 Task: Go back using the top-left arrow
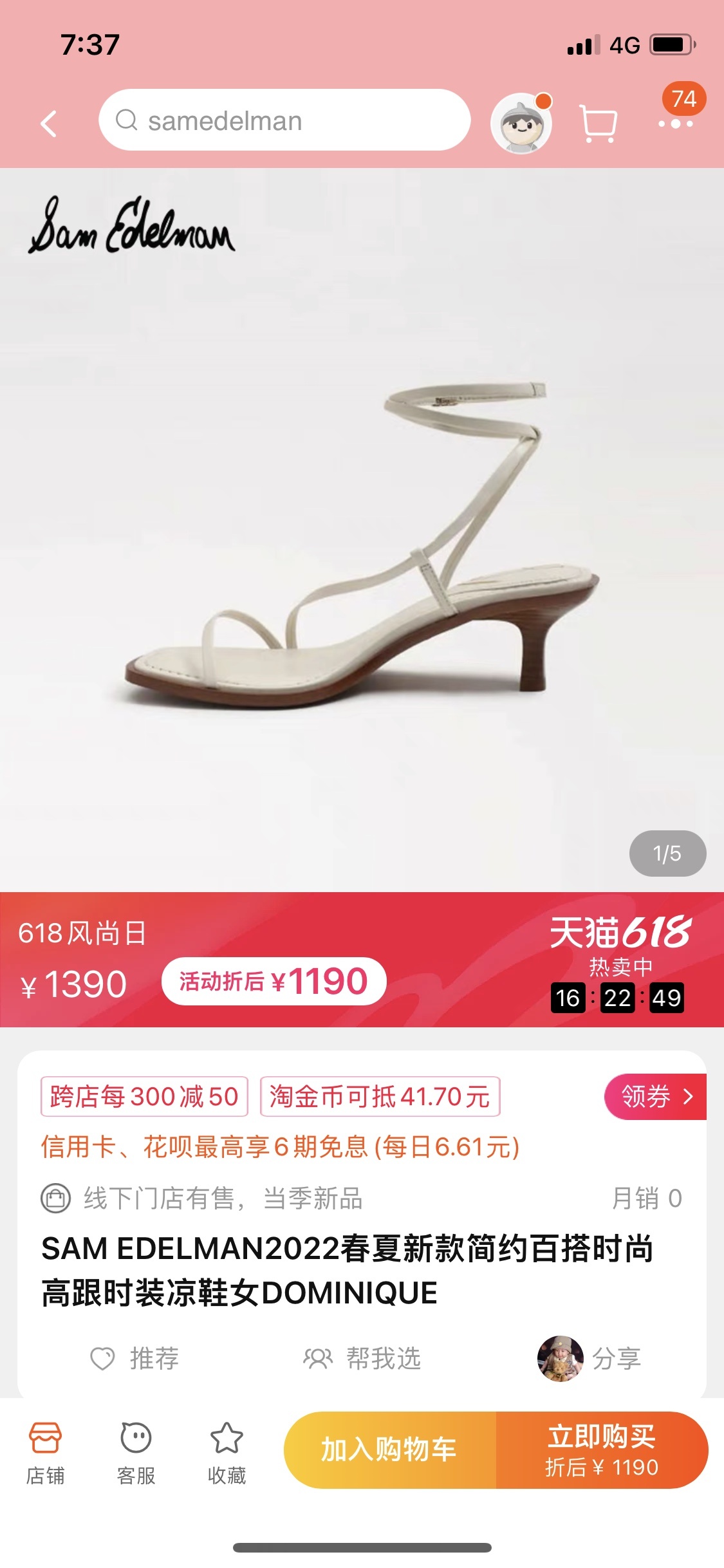[49, 123]
